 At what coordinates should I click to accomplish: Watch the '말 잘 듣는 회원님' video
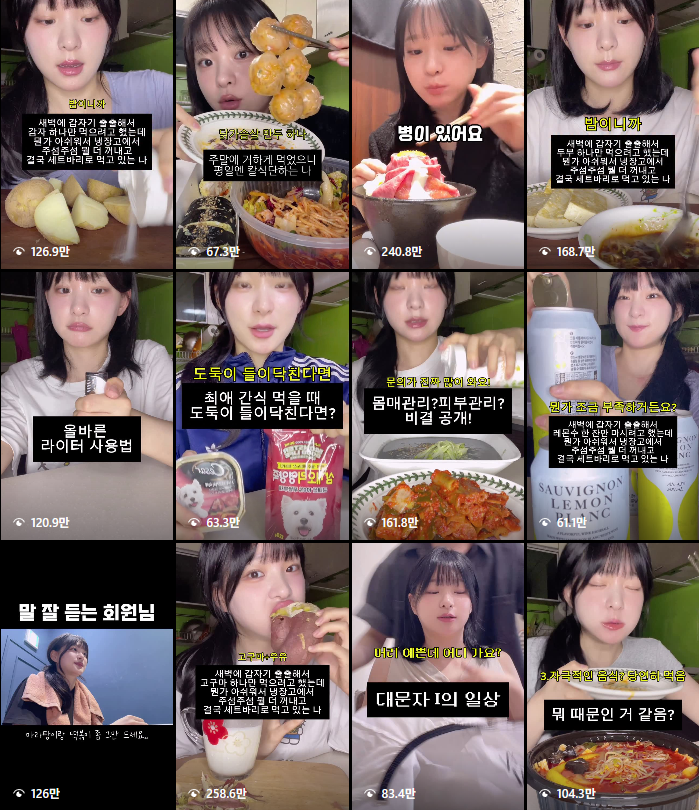(x=86, y=675)
